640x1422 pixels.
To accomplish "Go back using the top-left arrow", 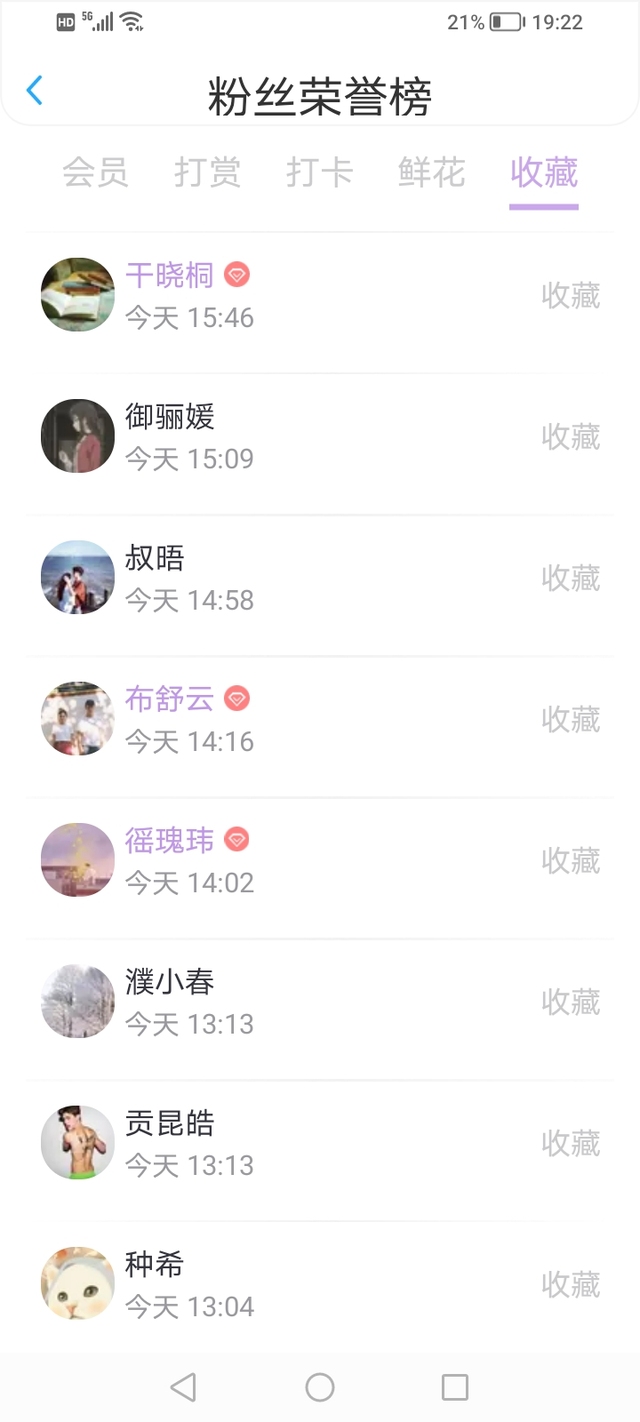I will (34, 91).
